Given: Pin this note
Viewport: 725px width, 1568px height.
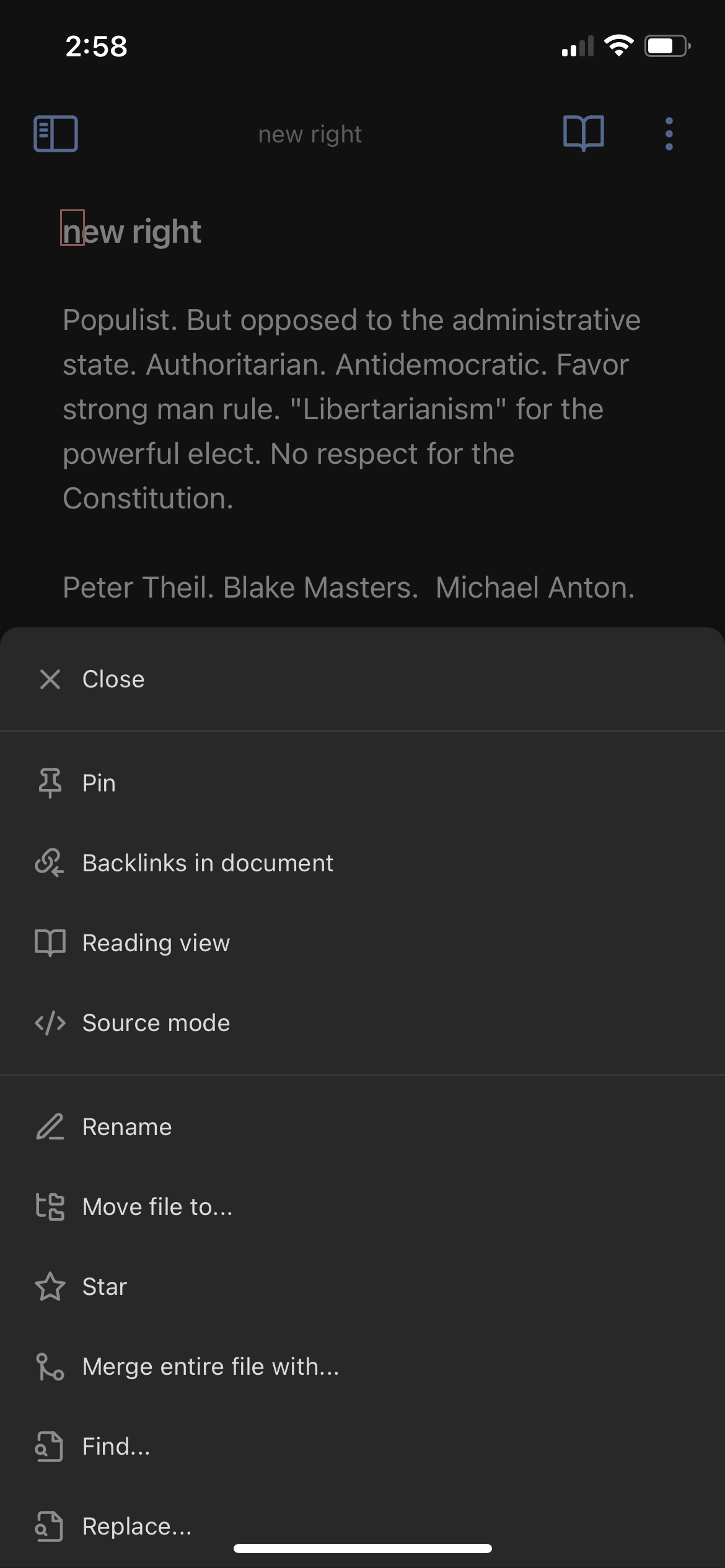Looking at the screenshot, I should click(362, 783).
